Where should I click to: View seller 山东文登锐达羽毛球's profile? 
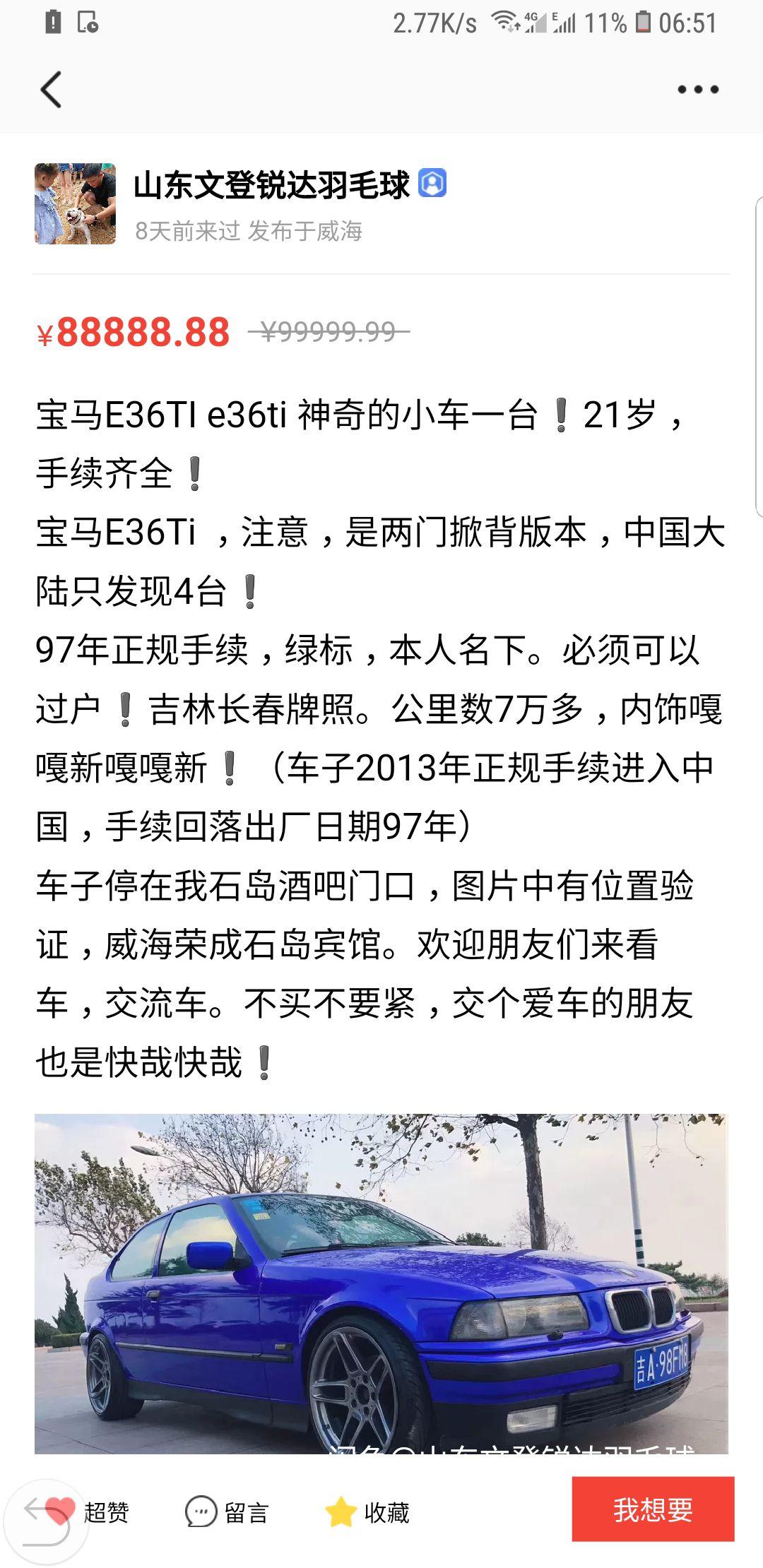[271, 186]
